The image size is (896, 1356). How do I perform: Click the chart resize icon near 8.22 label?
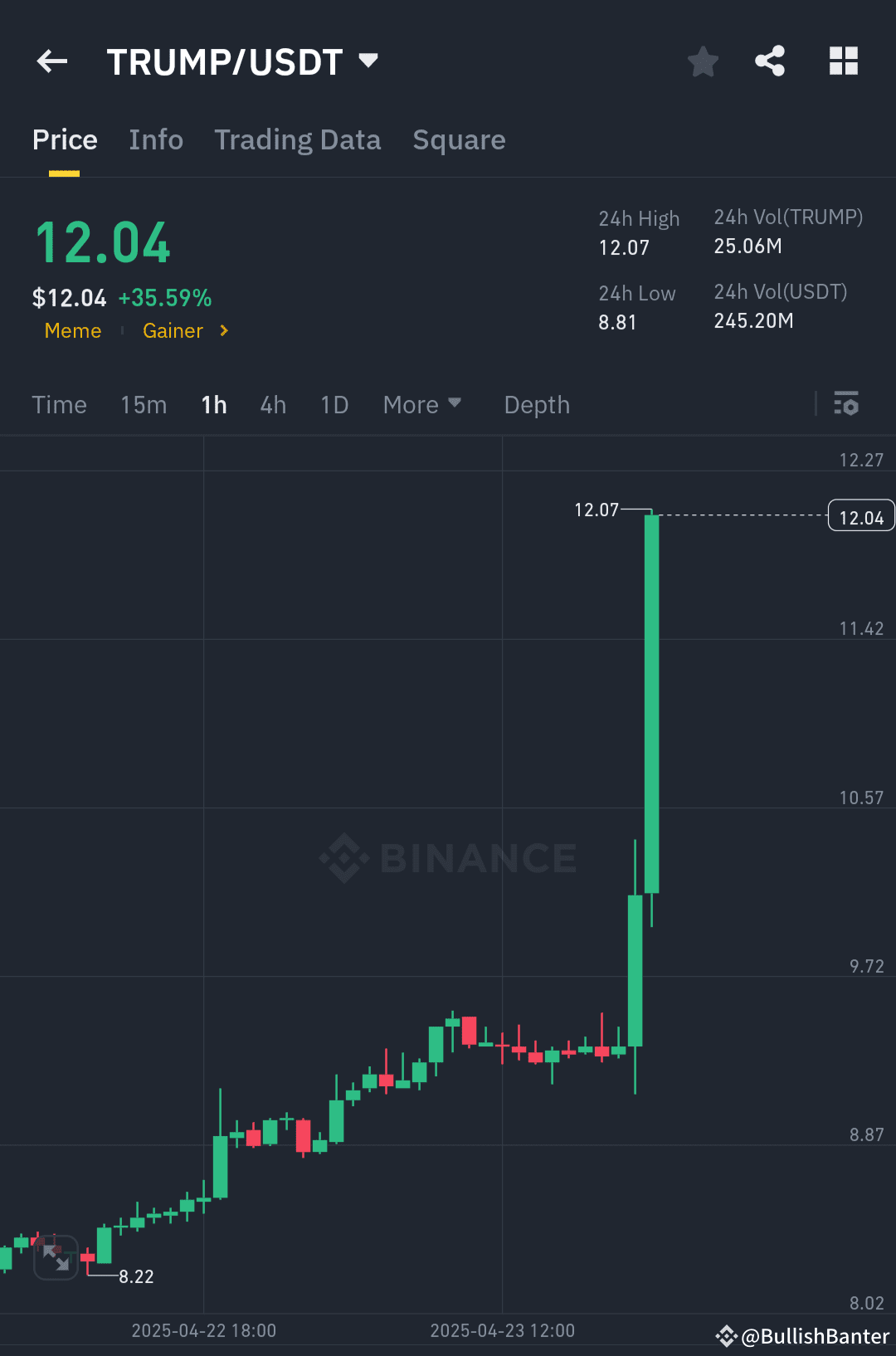[x=55, y=1258]
